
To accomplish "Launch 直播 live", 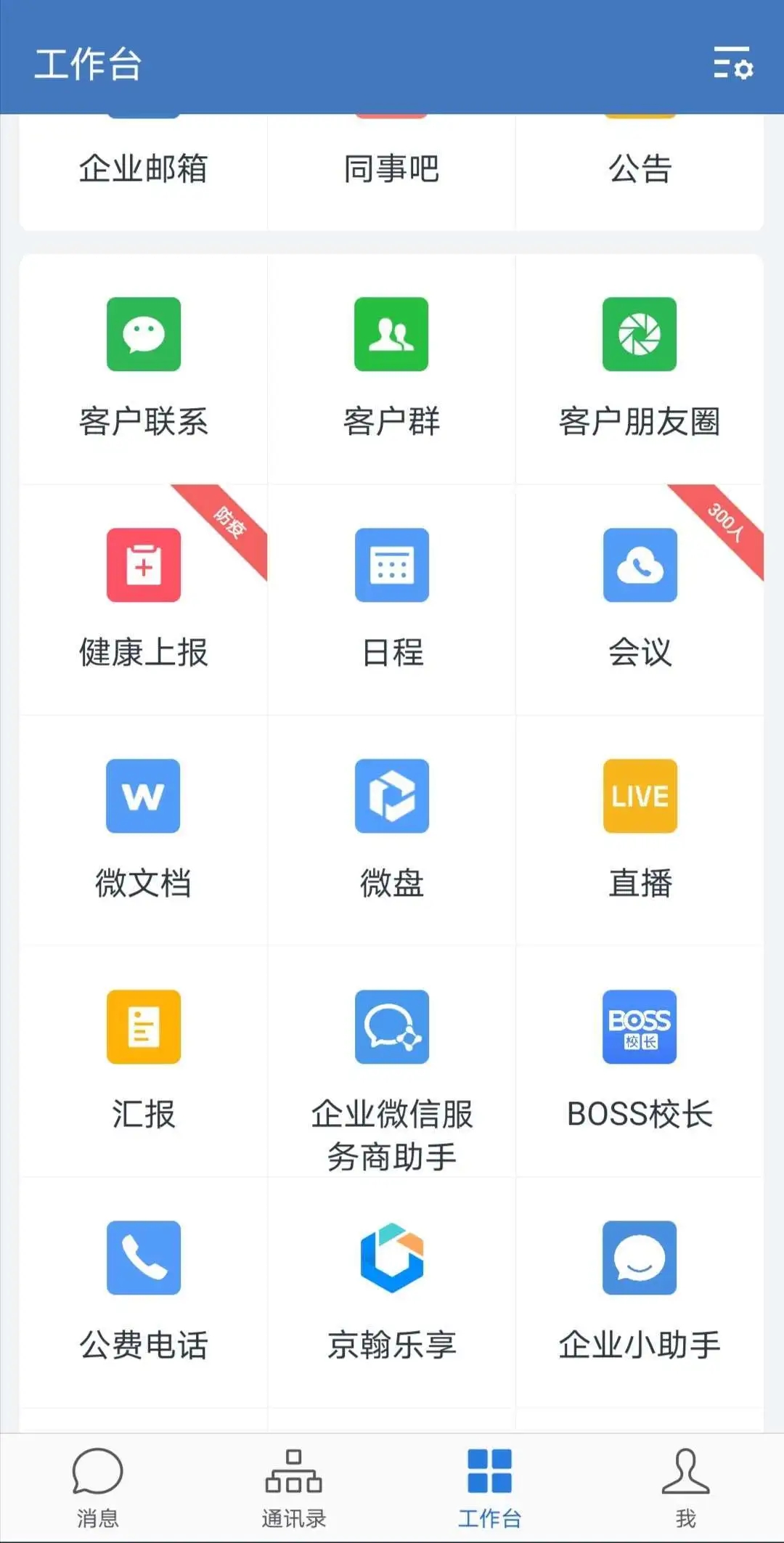I will click(x=640, y=831).
